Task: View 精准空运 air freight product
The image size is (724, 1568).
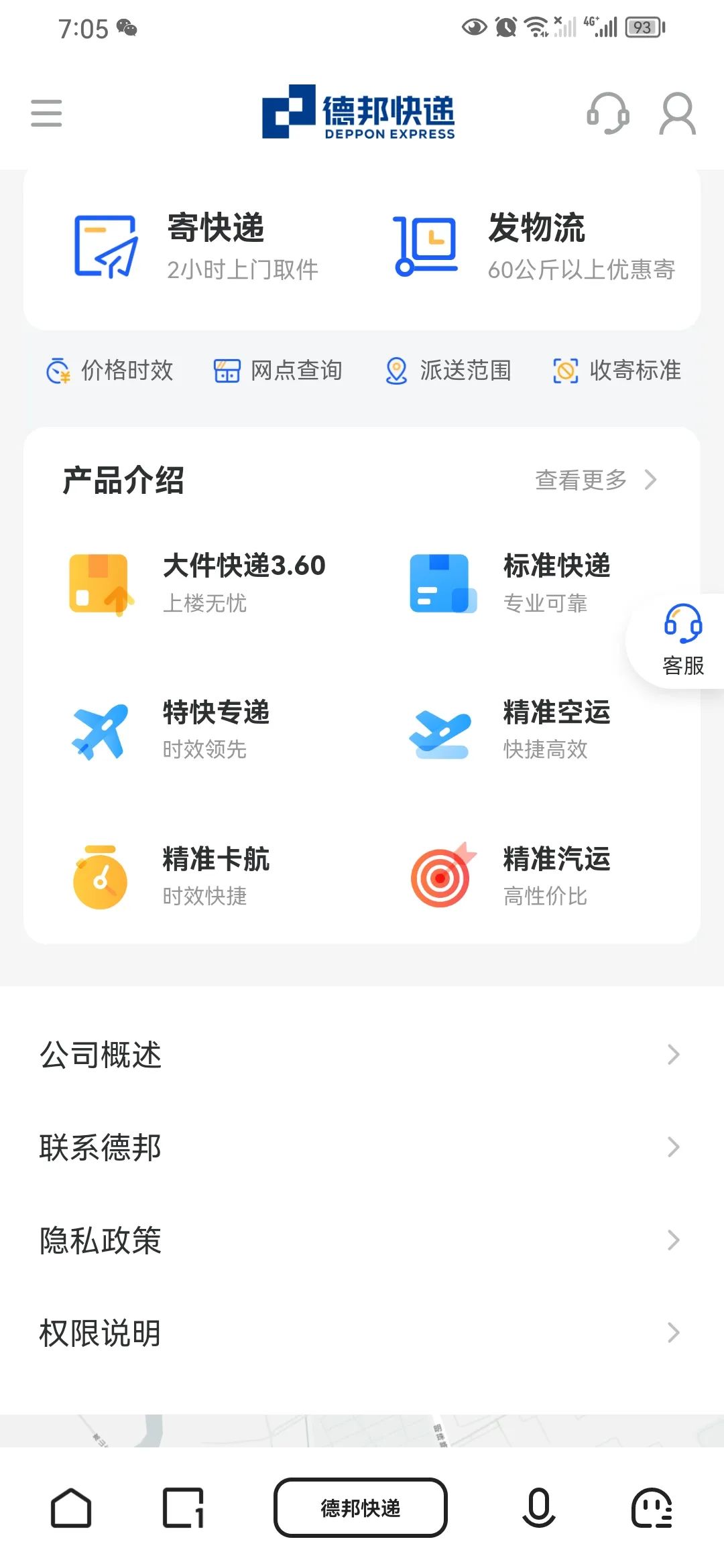Action: point(511,730)
